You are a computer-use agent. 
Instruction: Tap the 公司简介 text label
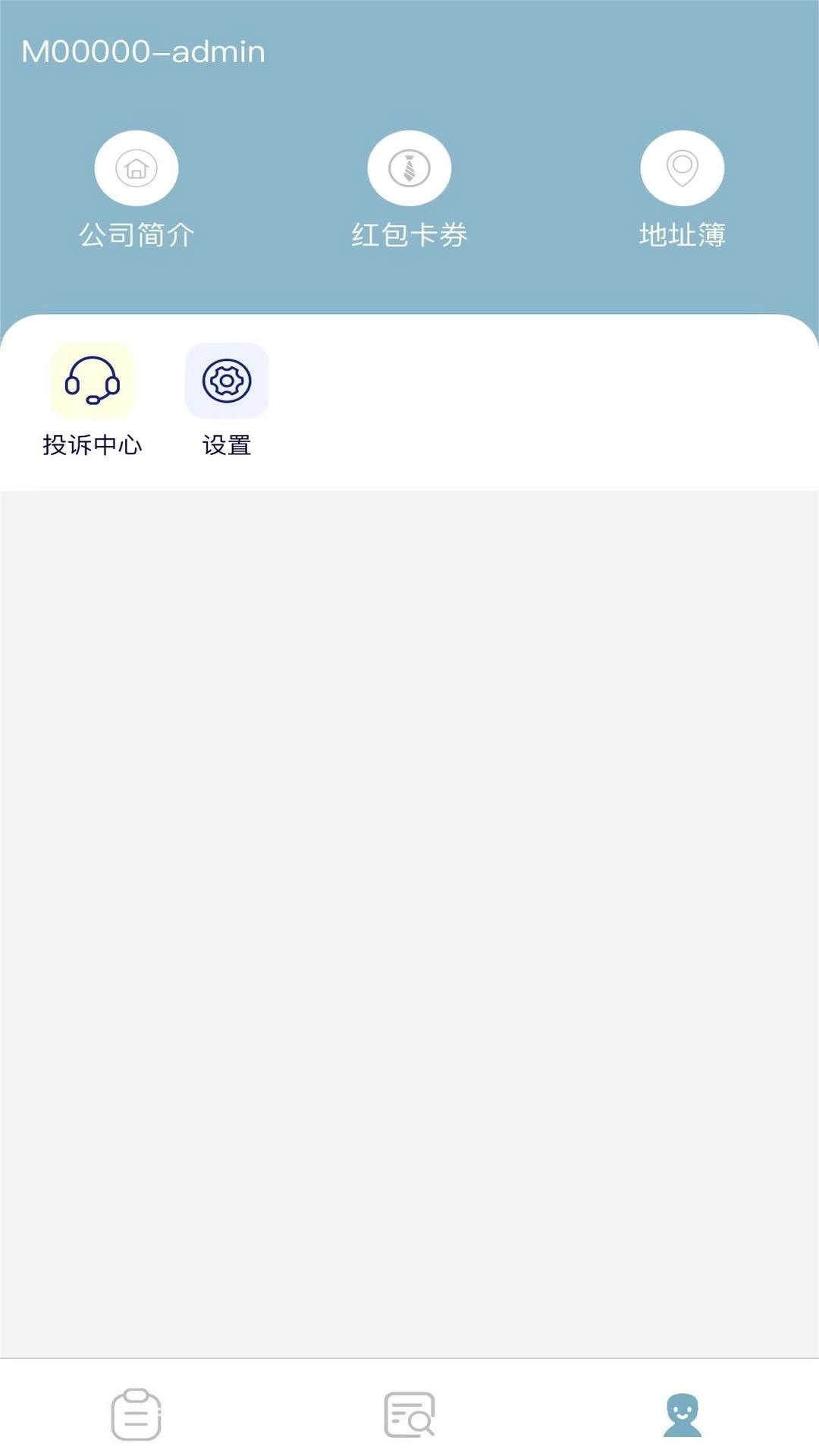pyautogui.click(x=136, y=235)
